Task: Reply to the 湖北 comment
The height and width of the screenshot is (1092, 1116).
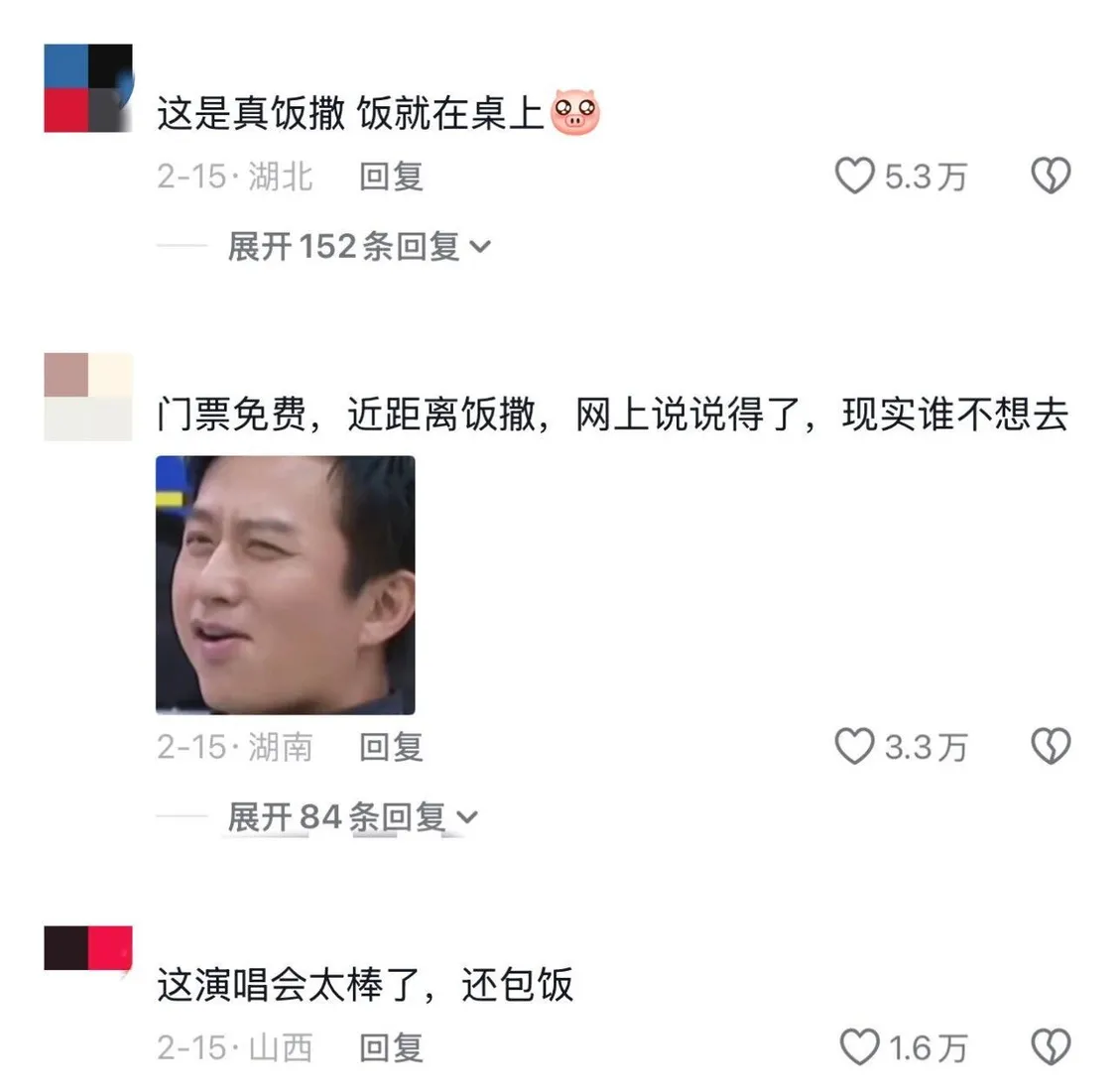Action: pyautogui.click(x=391, y=177)
